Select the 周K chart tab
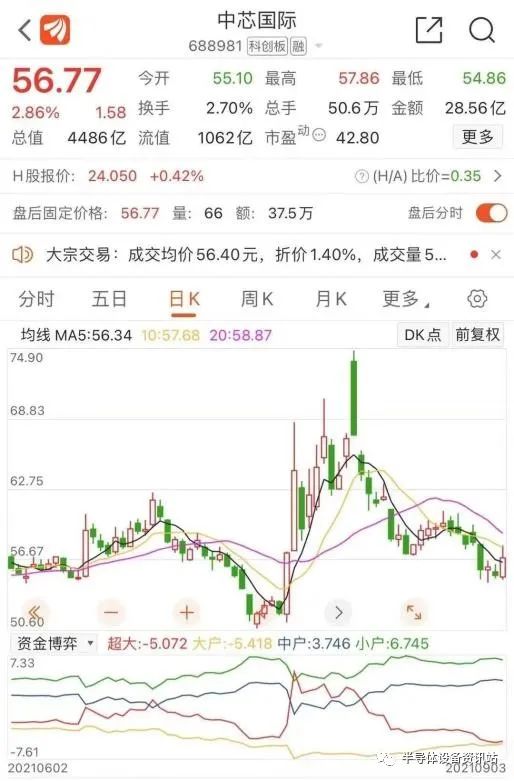 pyautogui.click(x=257, y=299)
